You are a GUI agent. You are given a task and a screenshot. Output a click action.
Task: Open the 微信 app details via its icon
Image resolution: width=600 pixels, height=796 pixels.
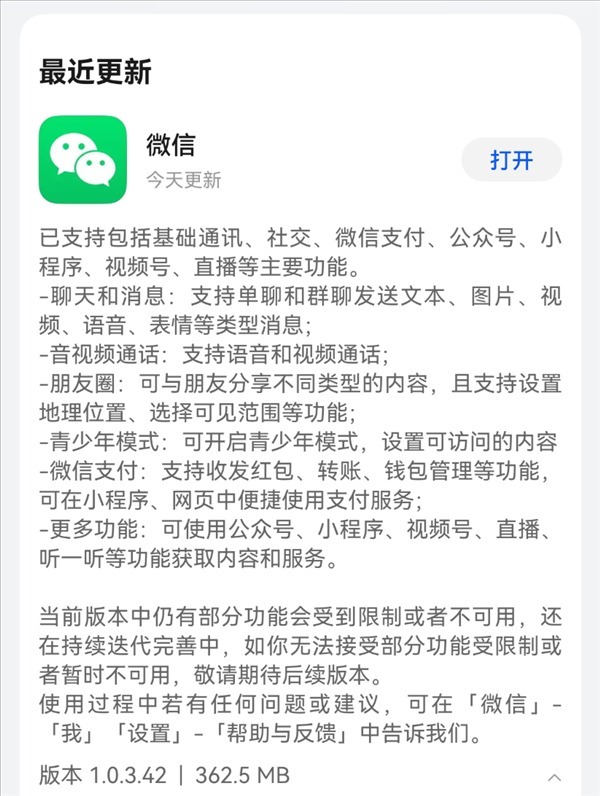click(83, 160)
